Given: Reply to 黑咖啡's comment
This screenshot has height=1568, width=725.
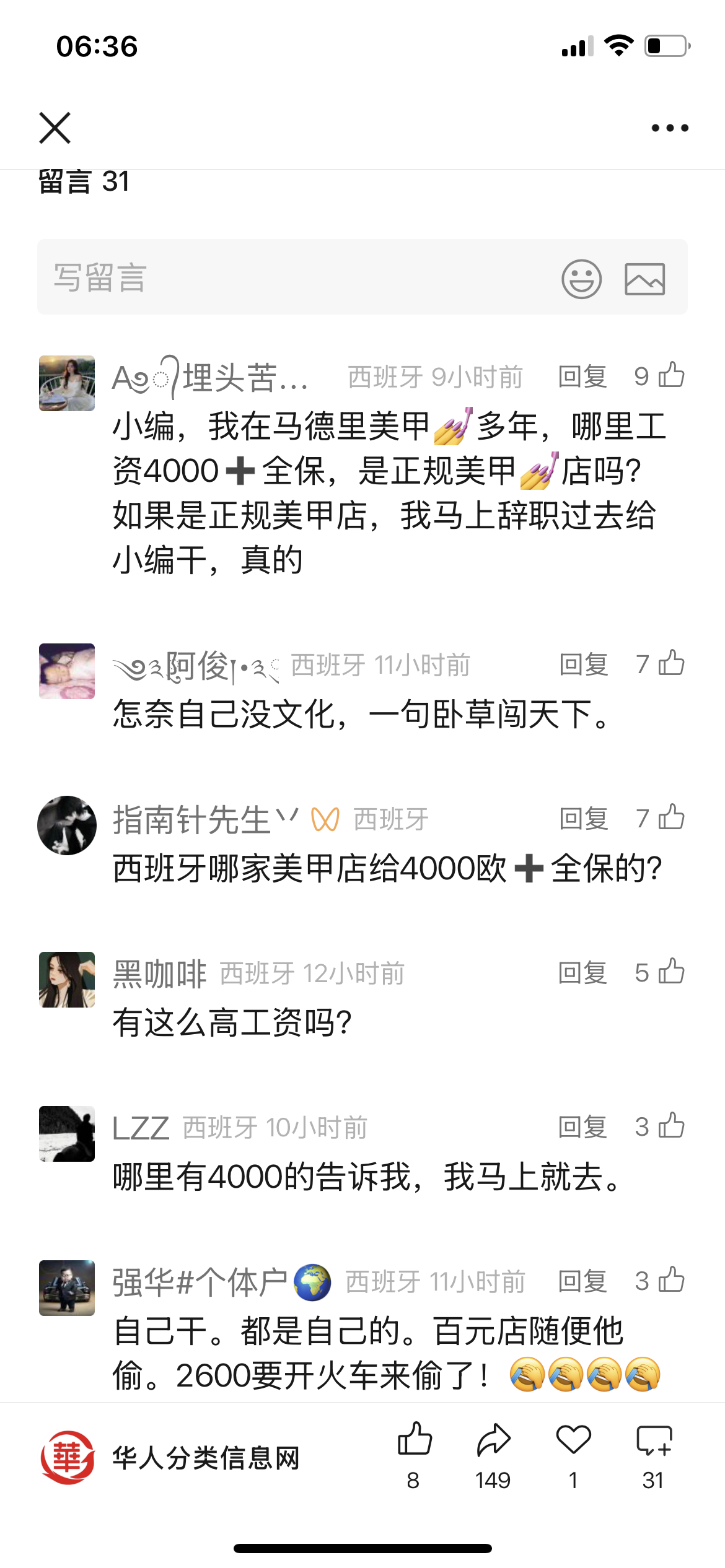Looking at the screenshot, I should [x=582, y=973].
